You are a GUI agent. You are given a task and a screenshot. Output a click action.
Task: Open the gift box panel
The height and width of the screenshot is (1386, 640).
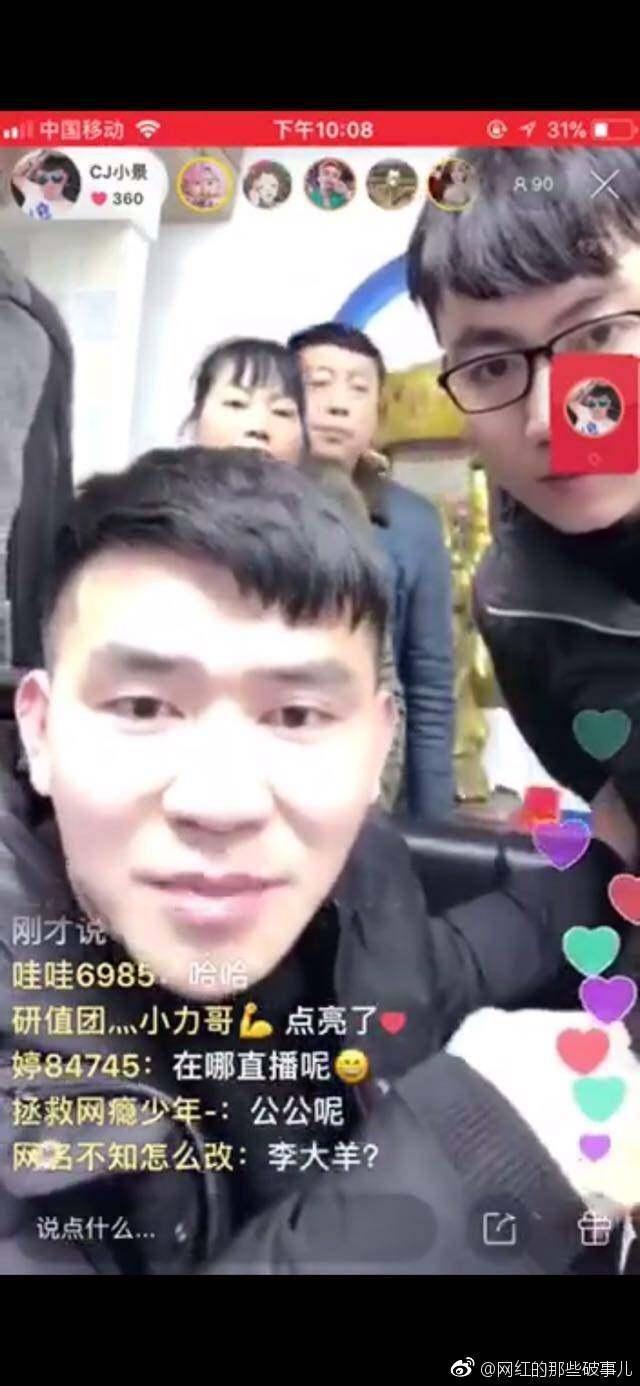[x=594, y=1227]
